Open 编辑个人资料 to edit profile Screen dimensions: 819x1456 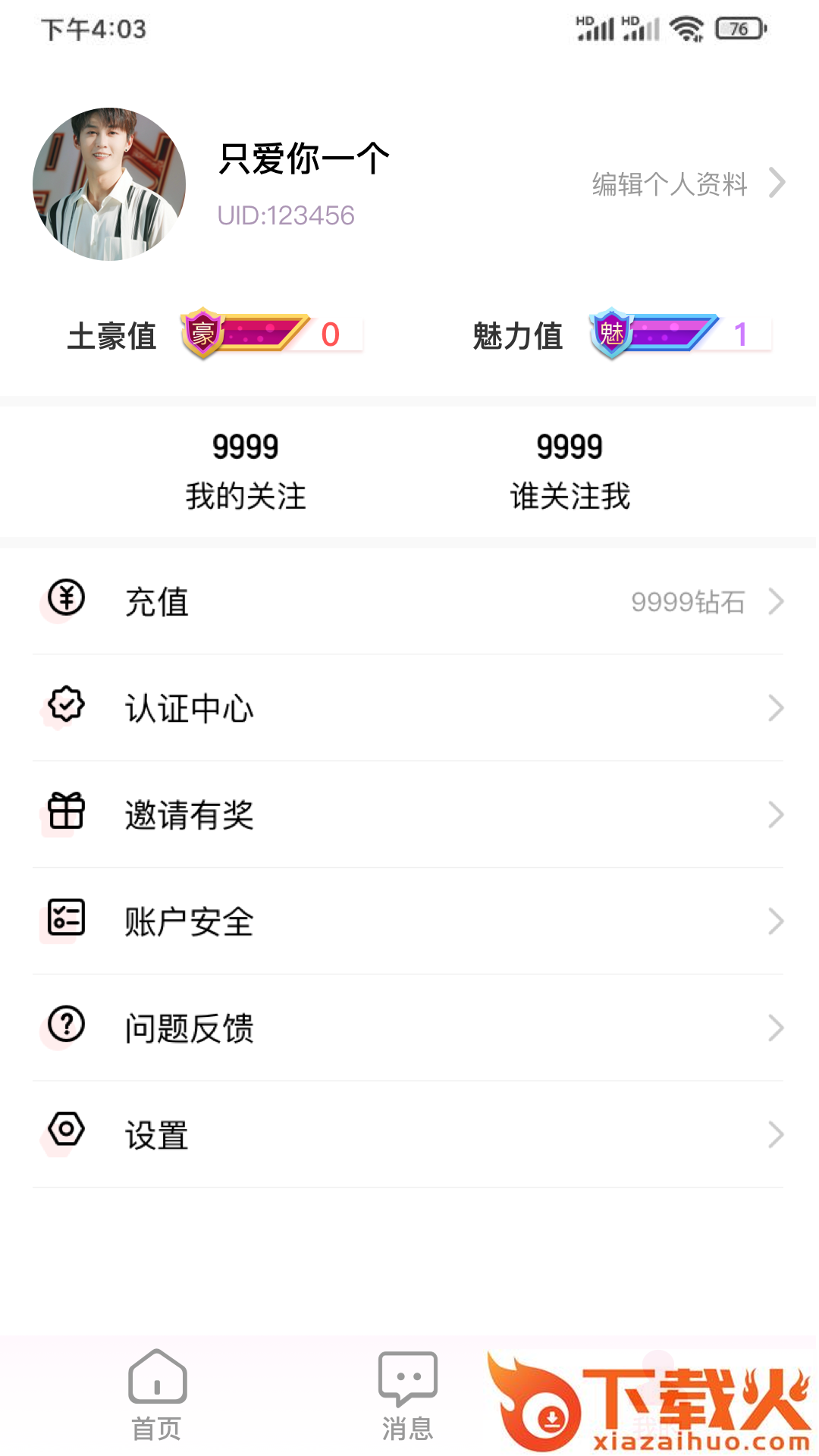pos(686,184)
